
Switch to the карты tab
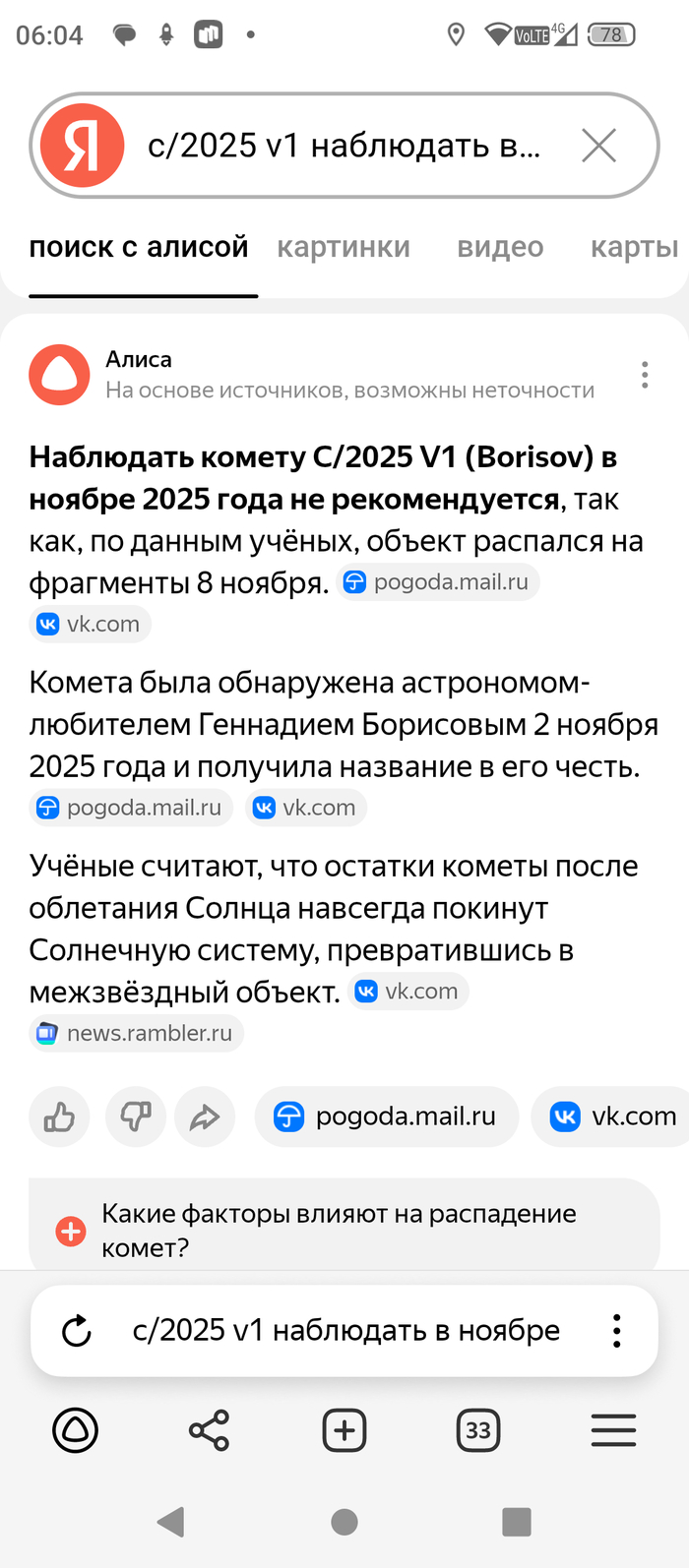coord(634,247)
